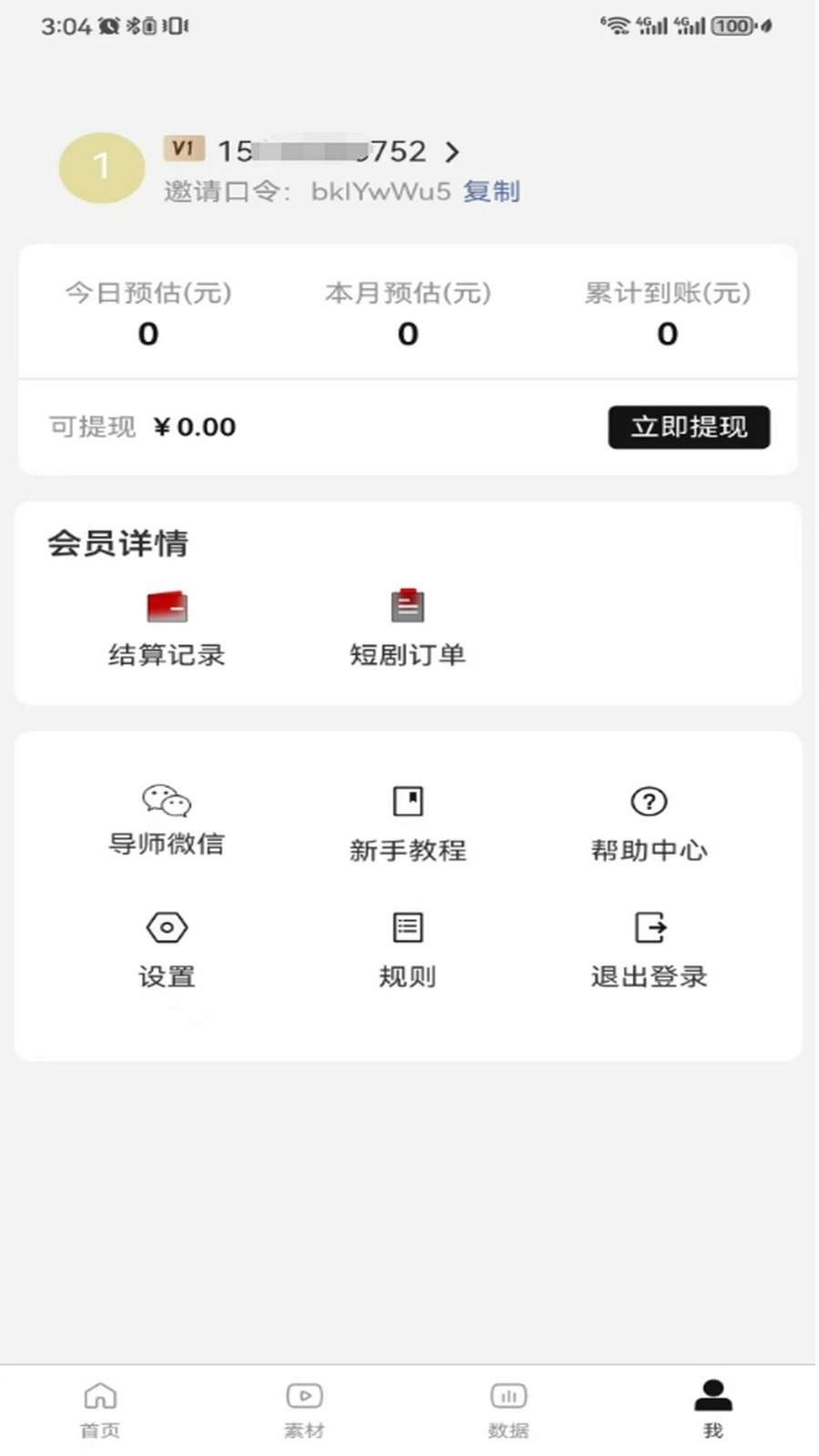Open profile details via the phone number arrow
819x1456 pixels.
click(x=452, y=152)
